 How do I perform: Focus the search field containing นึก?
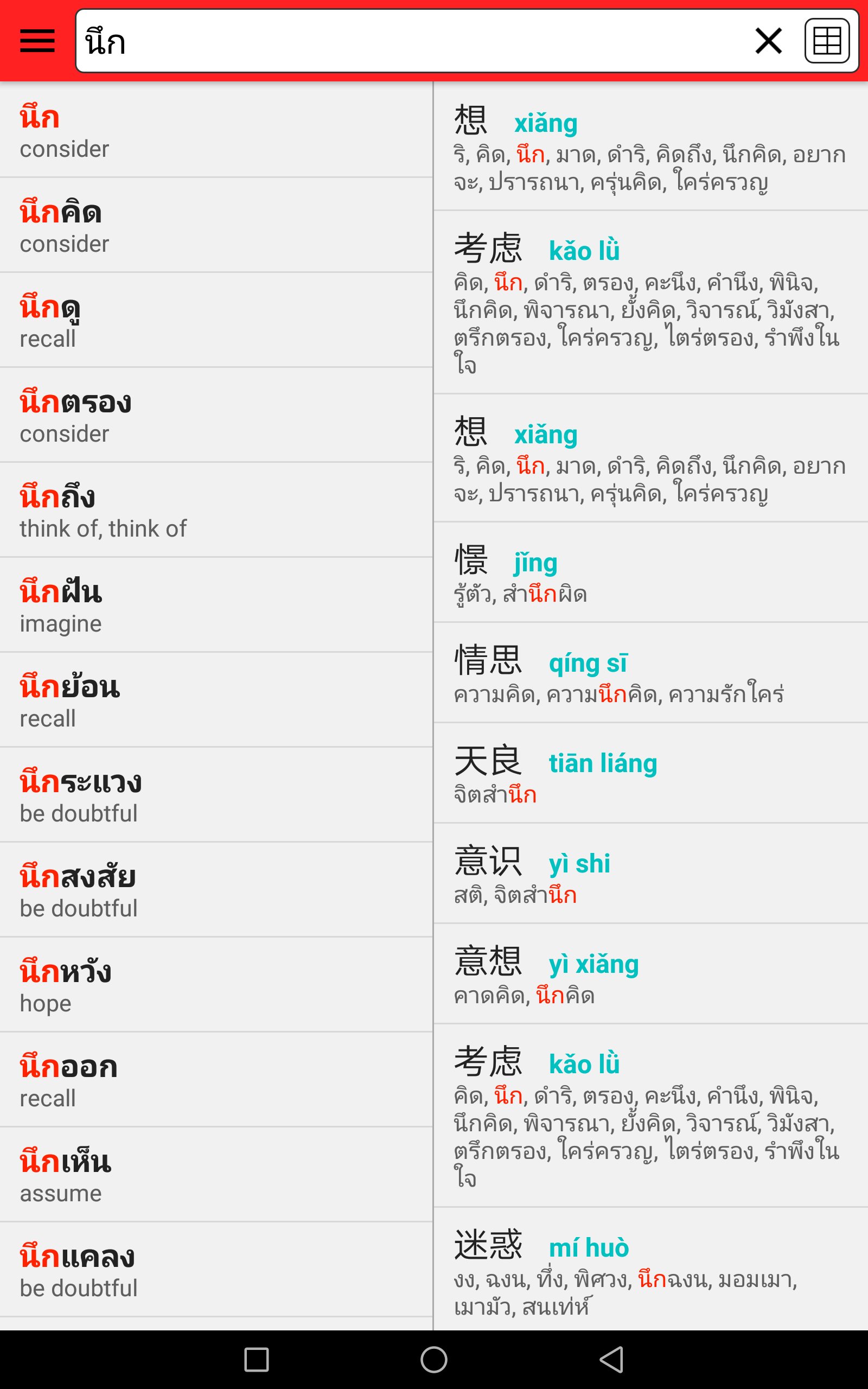point(413,41)
